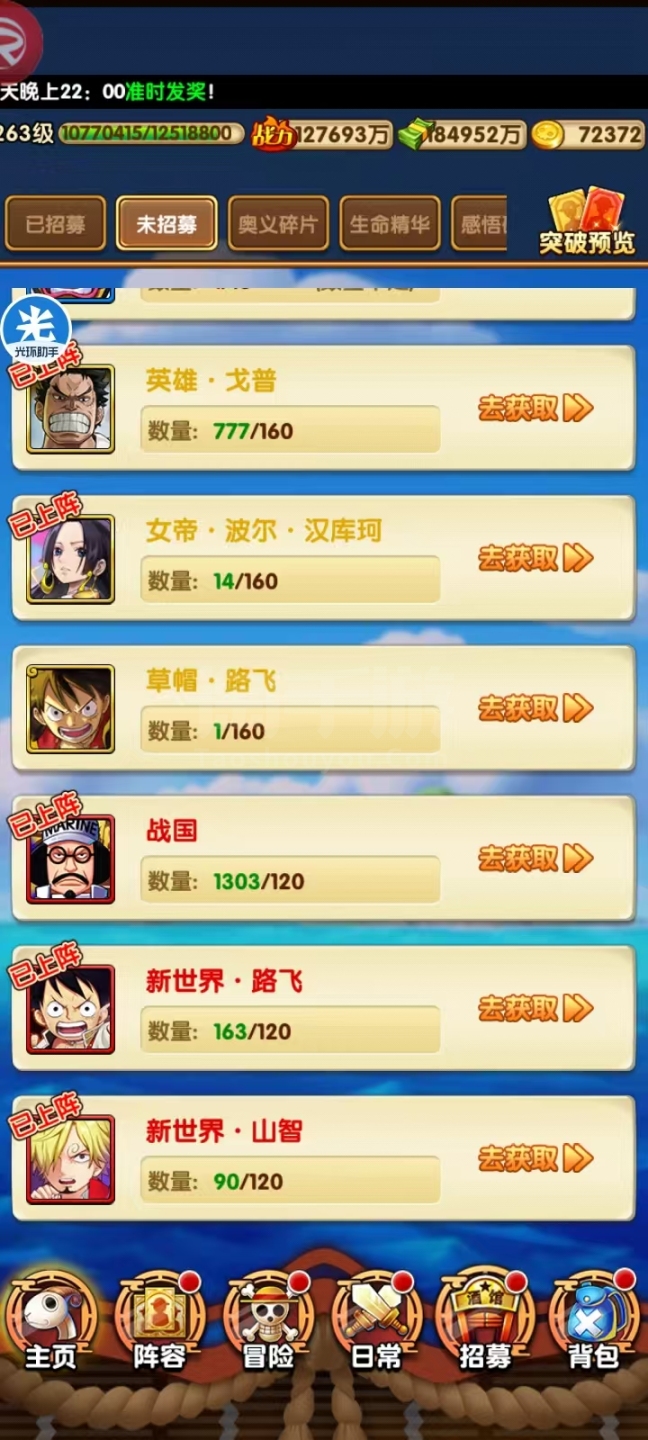Switch to the 已招募 tab

tap(55, 224)
